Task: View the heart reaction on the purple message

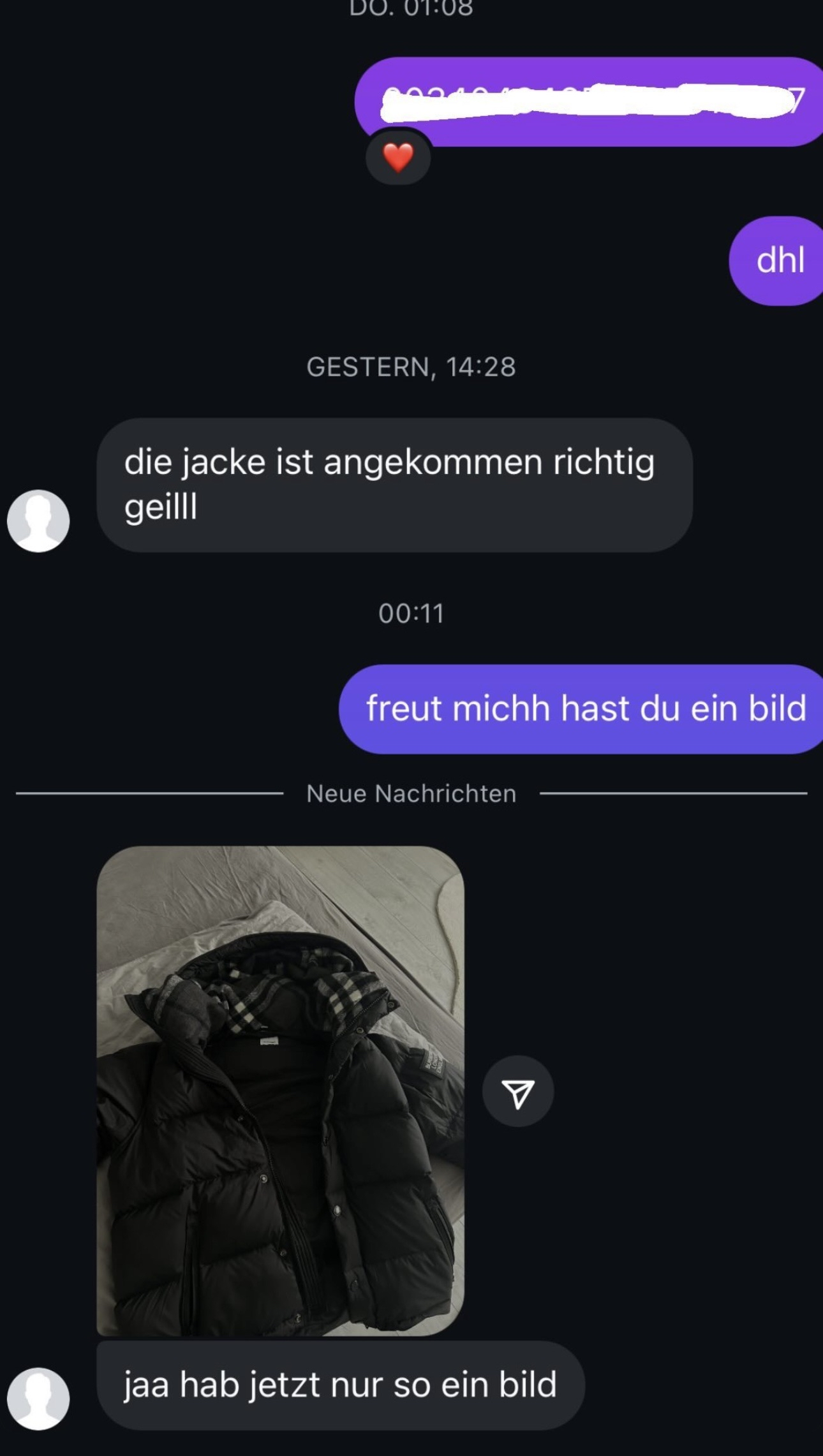Action: 398,157
